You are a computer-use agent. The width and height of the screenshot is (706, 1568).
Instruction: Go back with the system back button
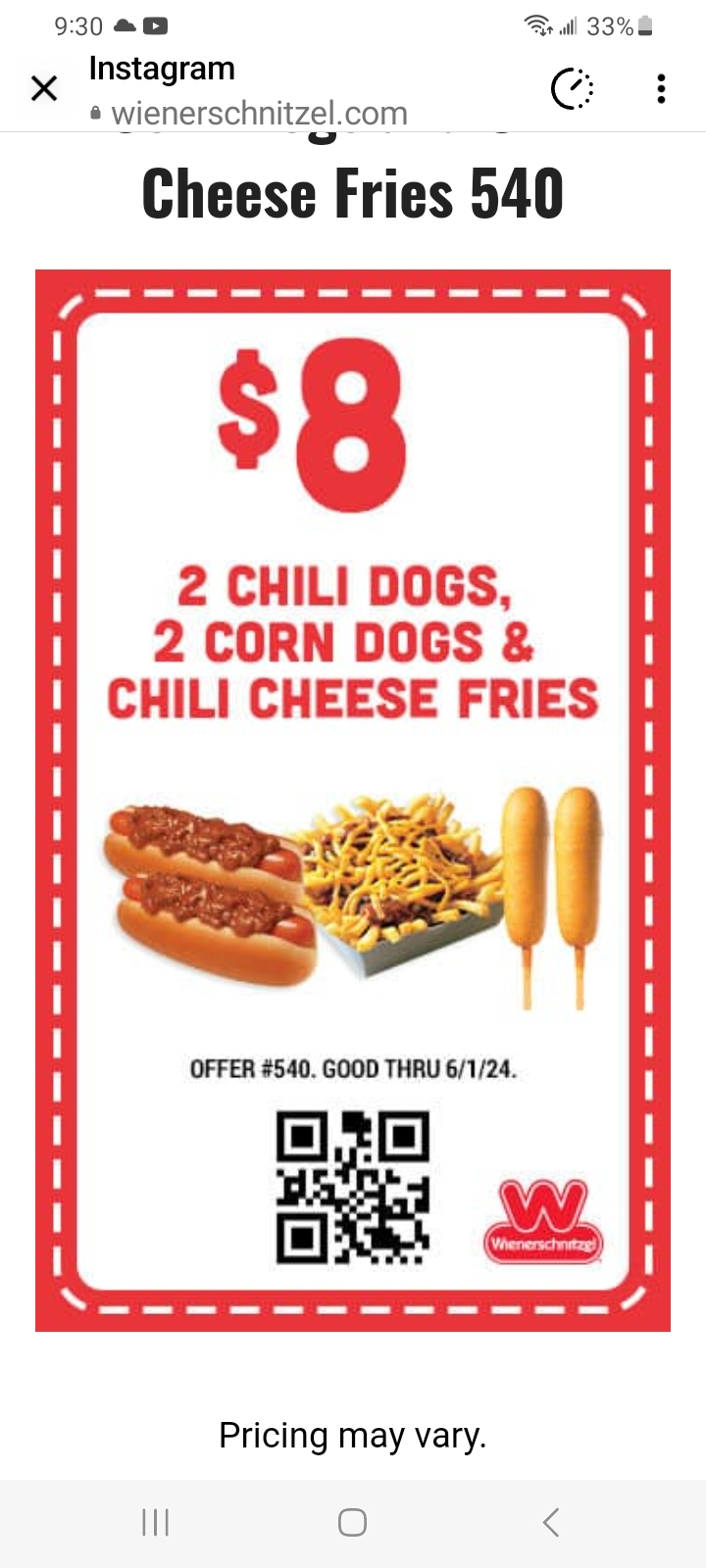551,1522
